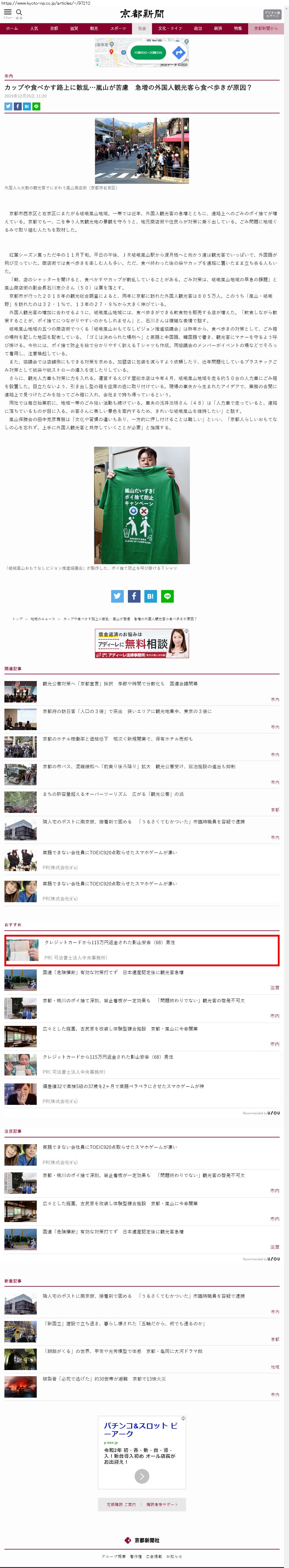The height and width of the screenshot is (1568, 289).
Task: Switch to the 観光 tab
Action: (x=94, y=28)
